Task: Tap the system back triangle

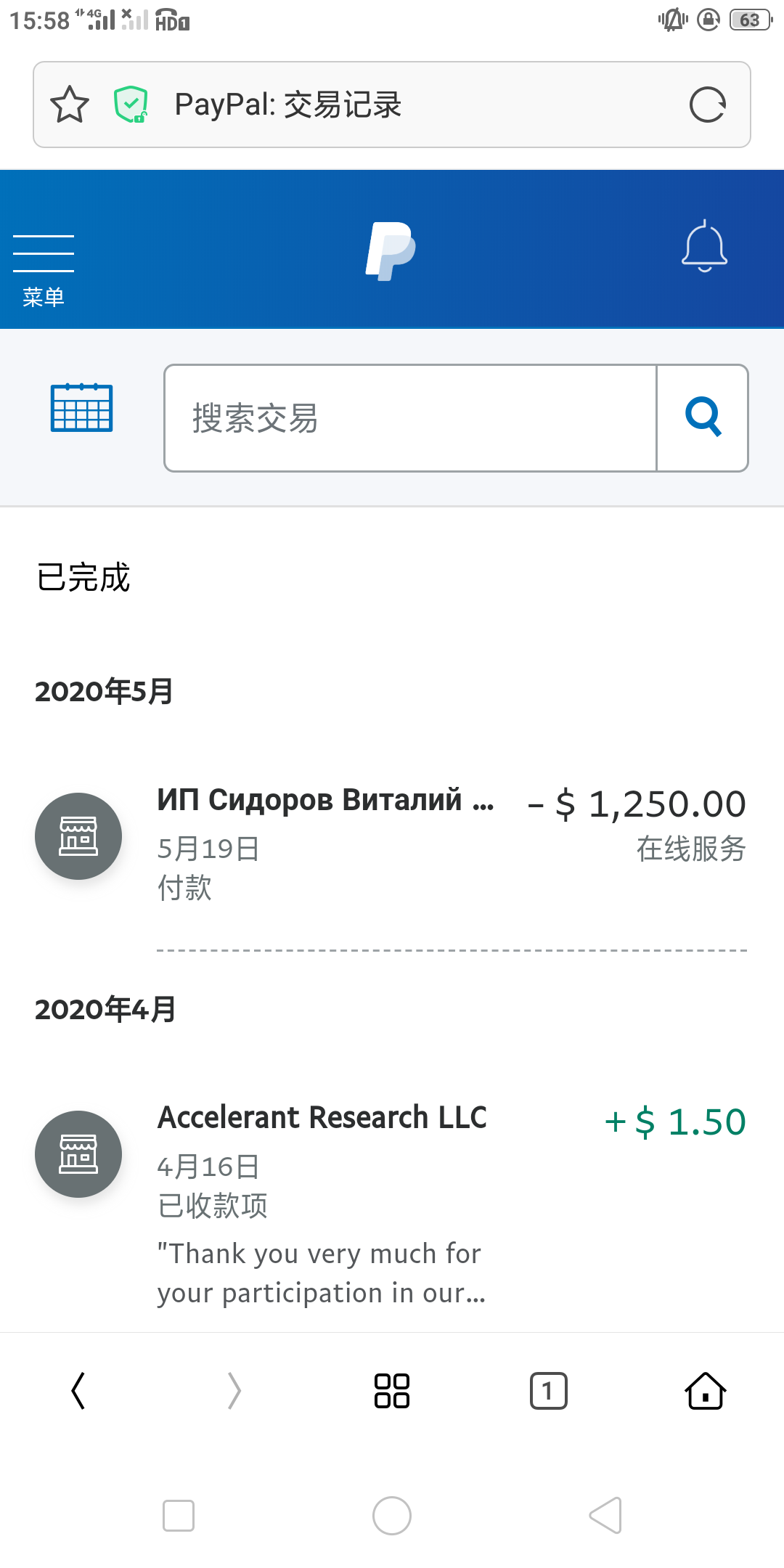Action: (605, 1516)
